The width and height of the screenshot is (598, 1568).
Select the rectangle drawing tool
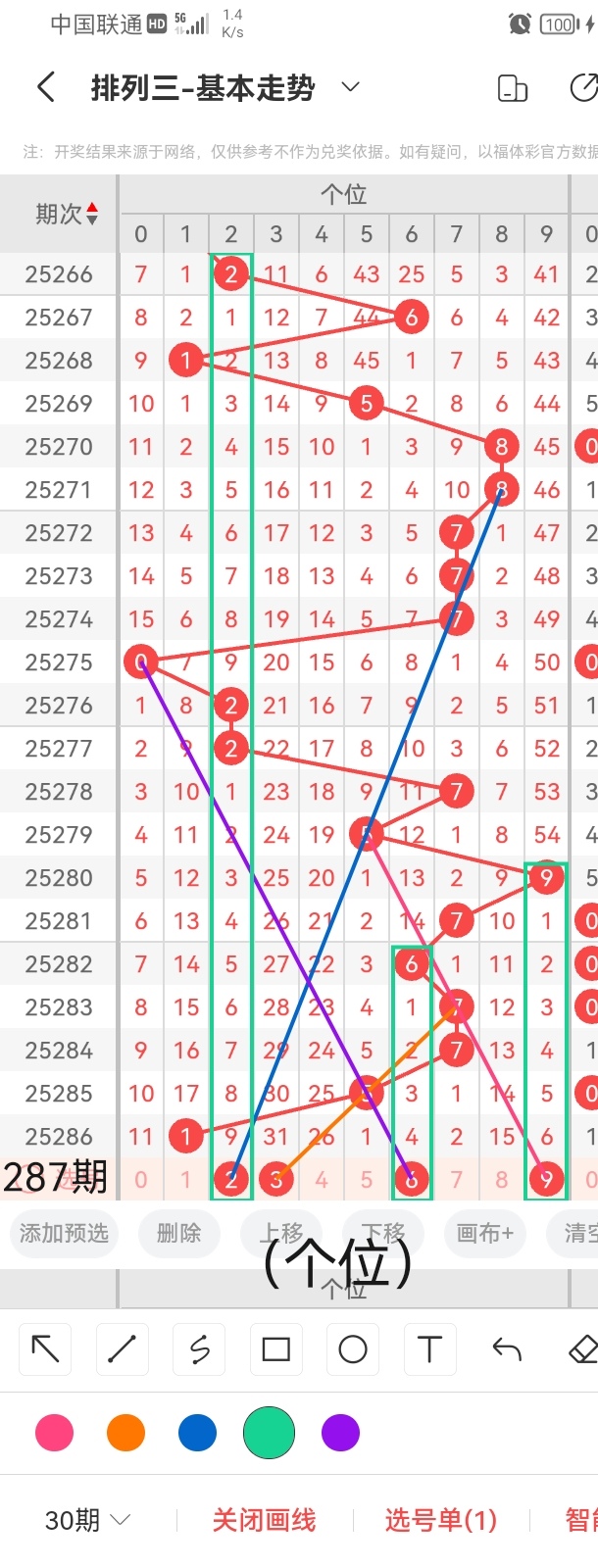275,1349
